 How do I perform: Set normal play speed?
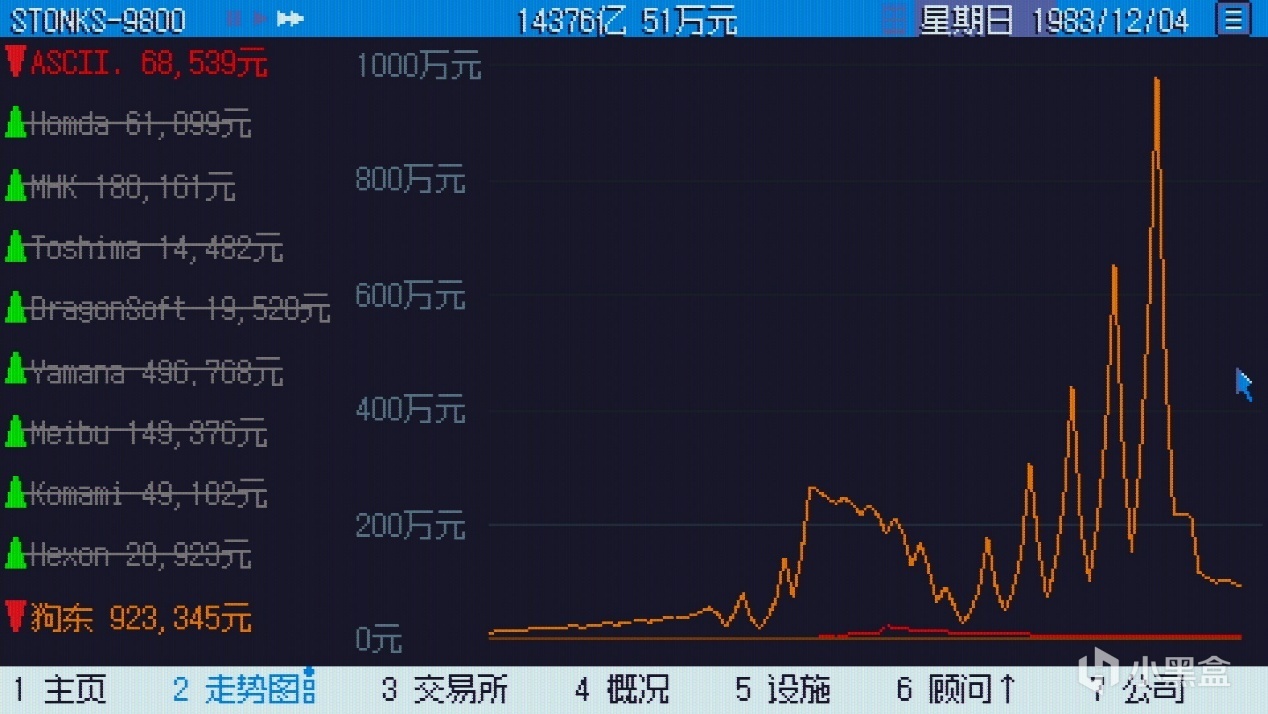point(260,18)
